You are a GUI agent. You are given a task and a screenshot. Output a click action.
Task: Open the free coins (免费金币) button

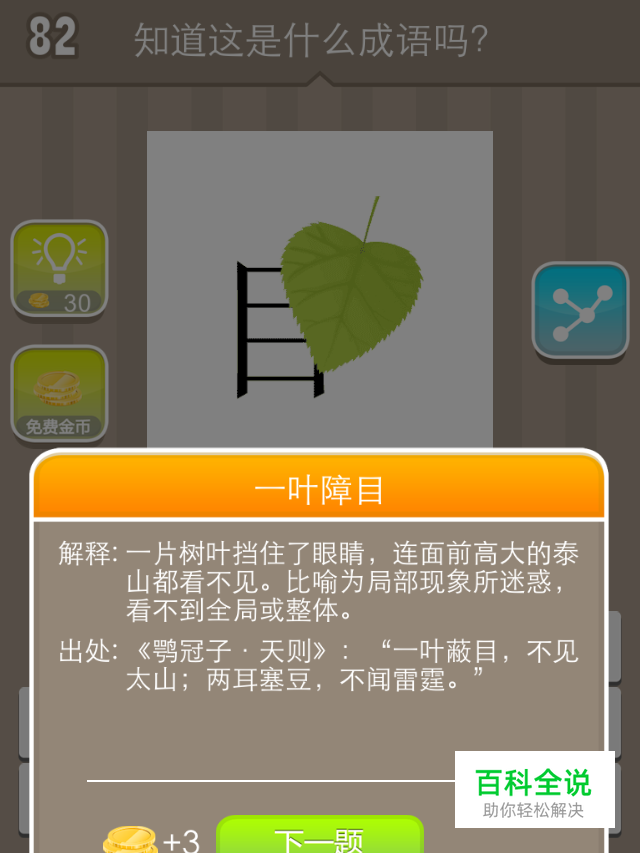pos(59,394)
